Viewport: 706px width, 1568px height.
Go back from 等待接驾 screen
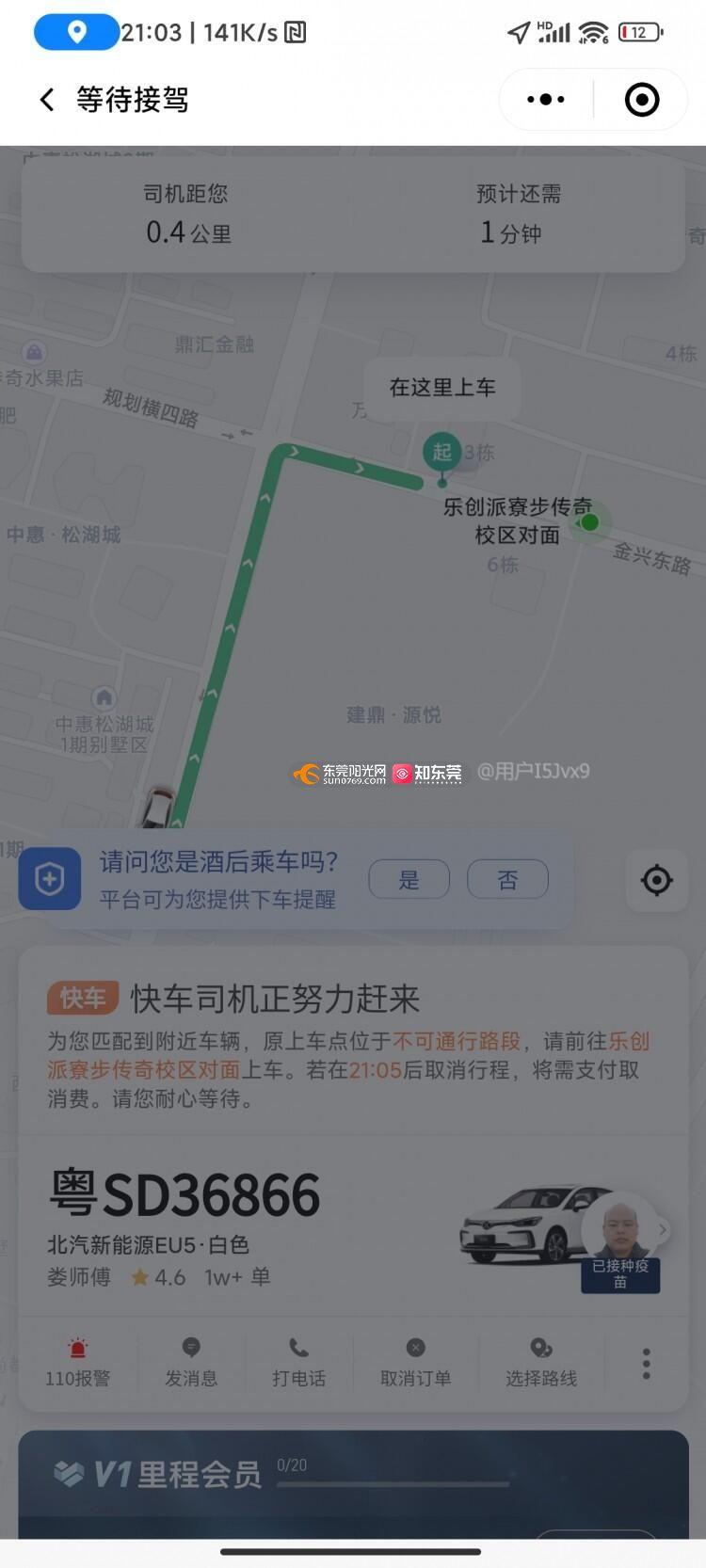[47, 100]
